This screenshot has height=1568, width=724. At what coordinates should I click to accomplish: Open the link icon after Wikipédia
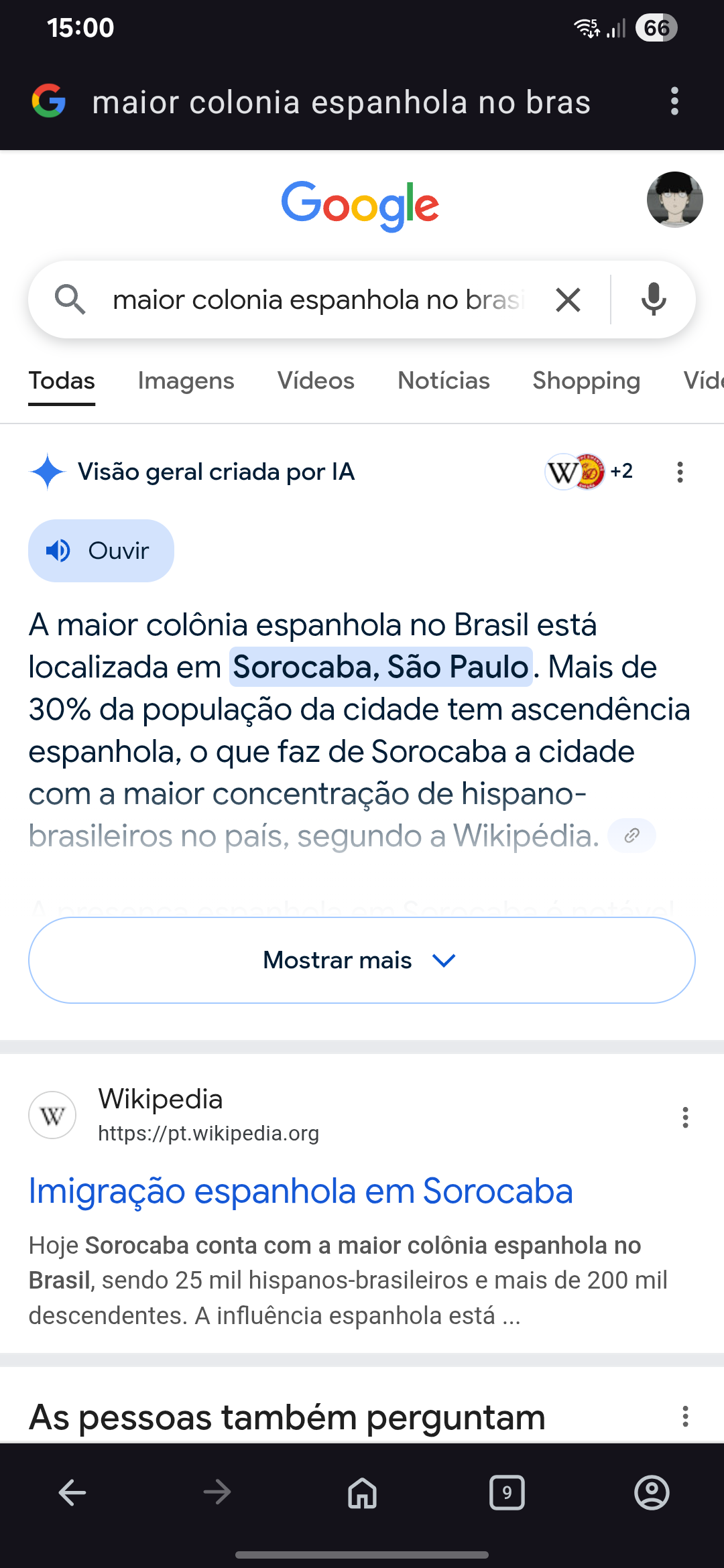click(631, 836)
